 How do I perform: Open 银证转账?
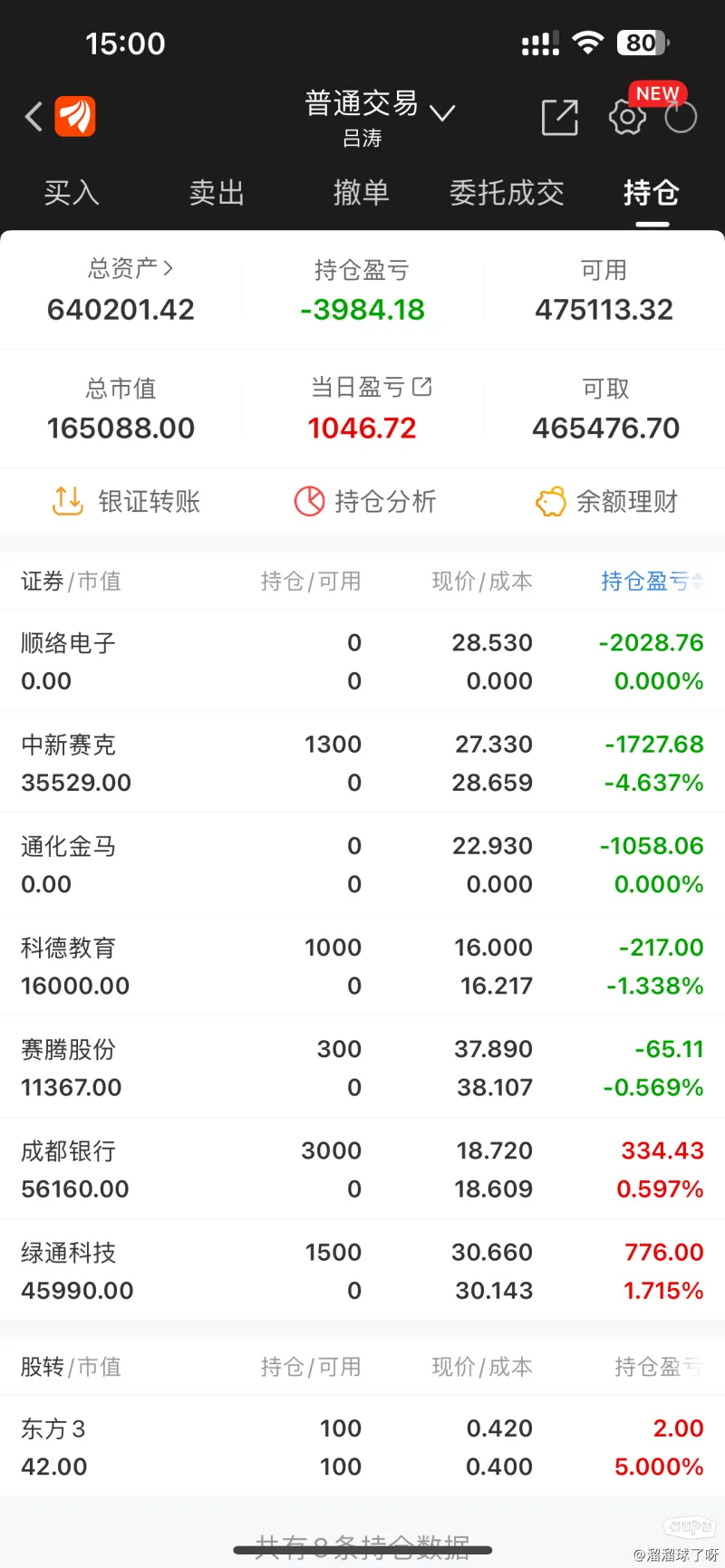126,501
